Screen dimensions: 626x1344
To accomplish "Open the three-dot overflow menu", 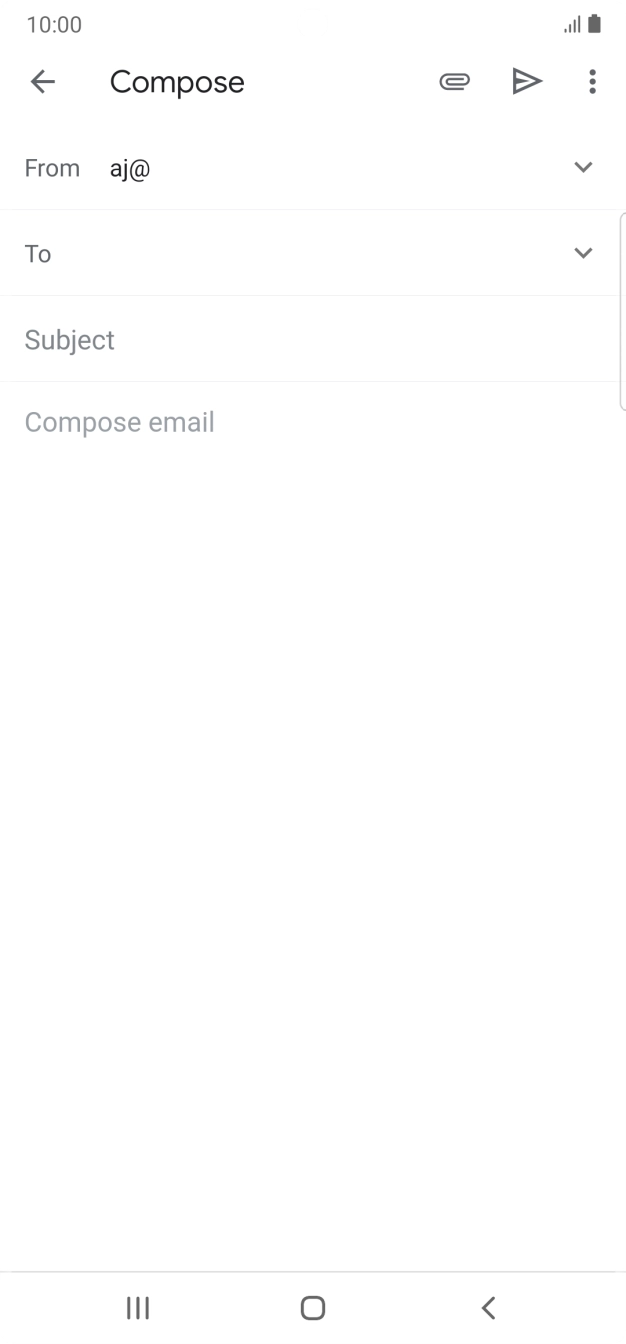I will pyautogui.click(x=593, y=82).
